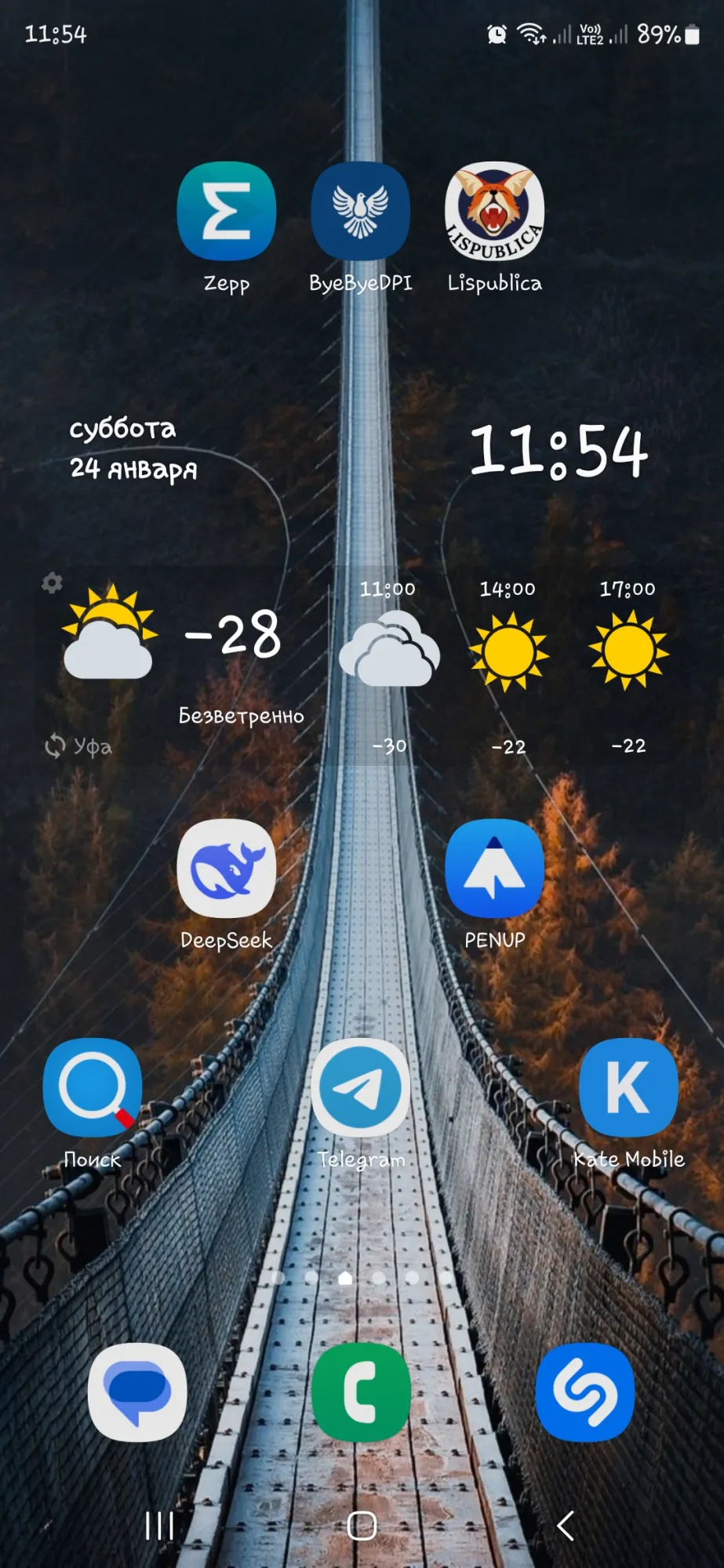Open the DeepSeek app

[226, 869]
